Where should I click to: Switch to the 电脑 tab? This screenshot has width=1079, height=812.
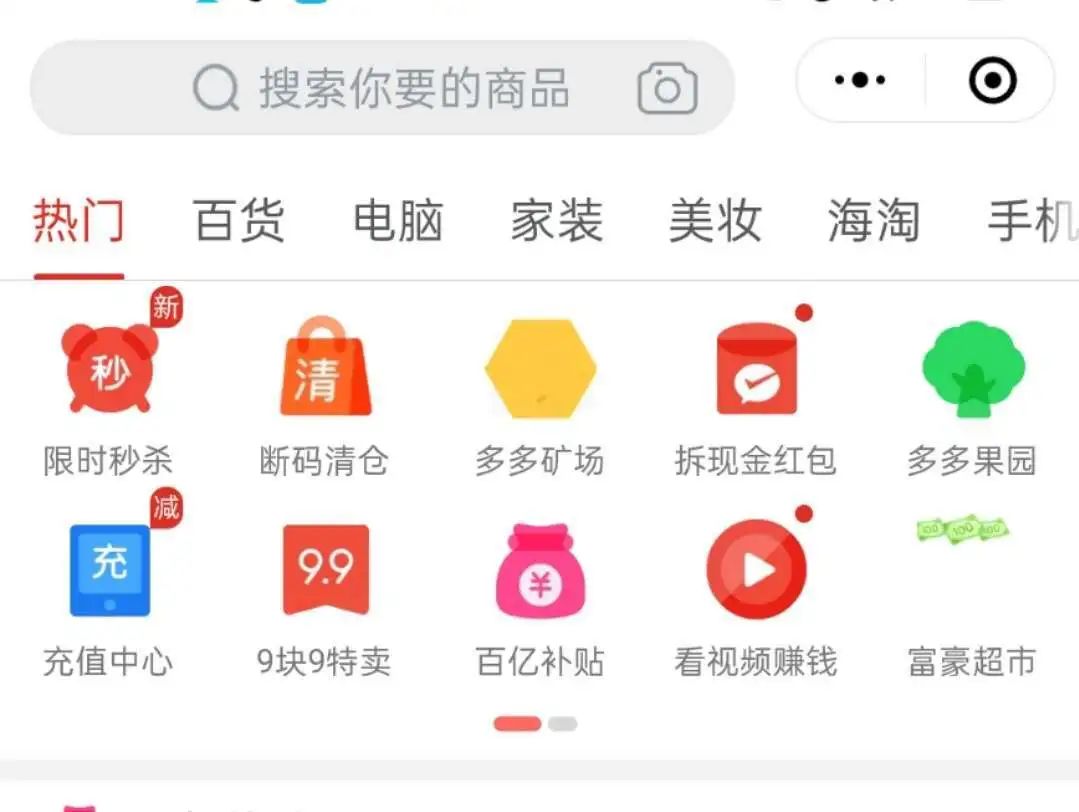point(398,221)
